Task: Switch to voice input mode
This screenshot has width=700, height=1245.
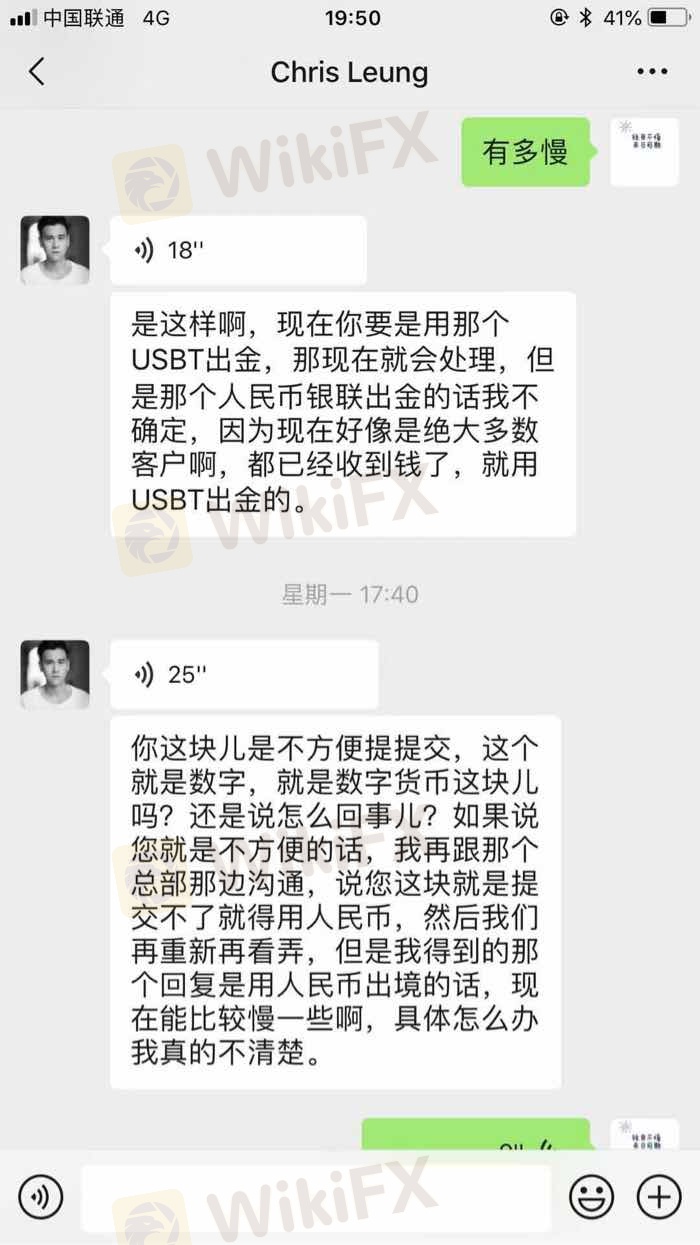Action: pos(40,1196)
